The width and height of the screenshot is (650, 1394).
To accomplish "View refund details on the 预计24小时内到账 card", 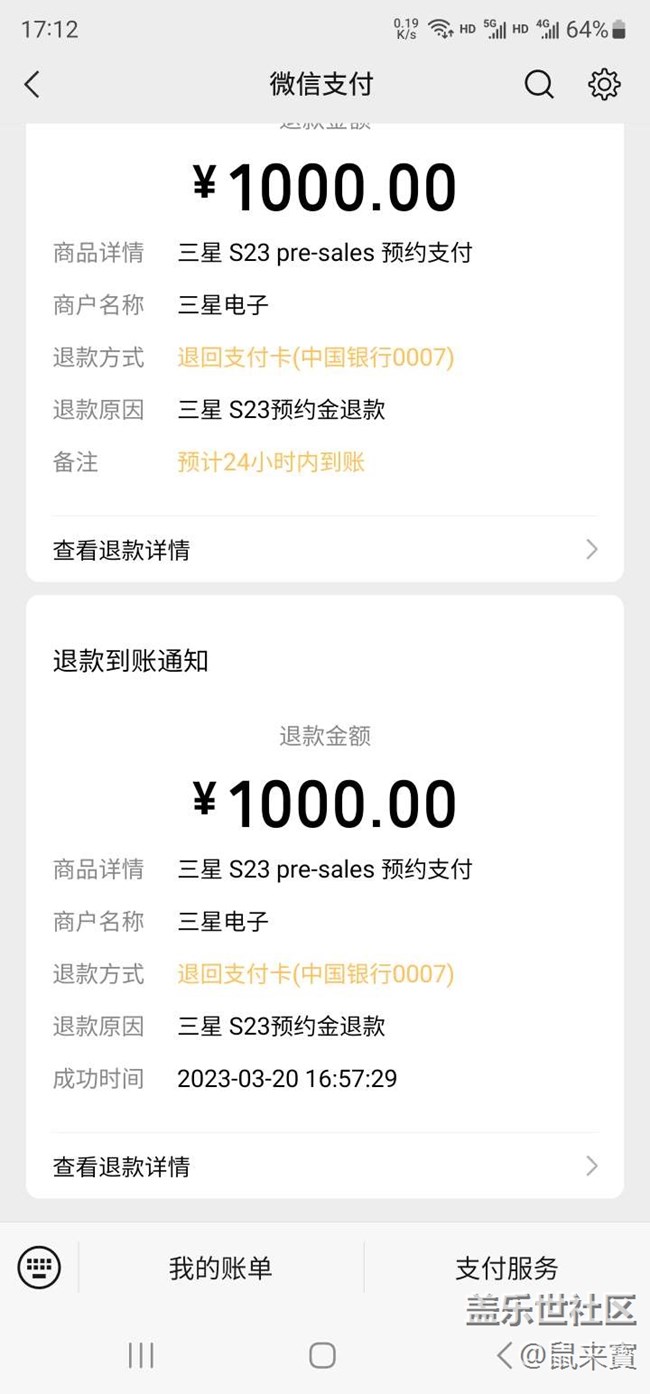I will click(324, 549).
